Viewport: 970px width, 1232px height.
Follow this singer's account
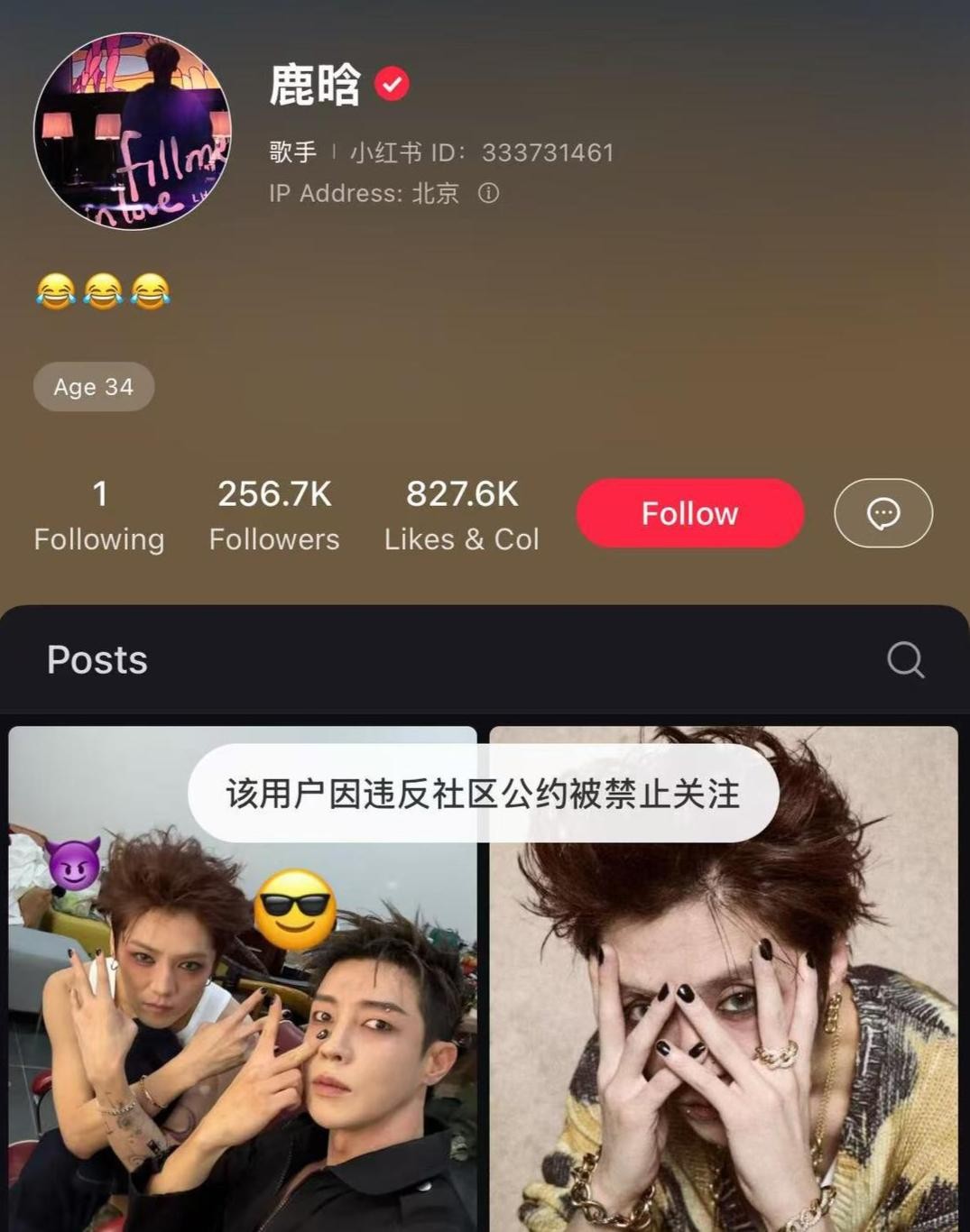pyautogui.click(x=689, y=513)
